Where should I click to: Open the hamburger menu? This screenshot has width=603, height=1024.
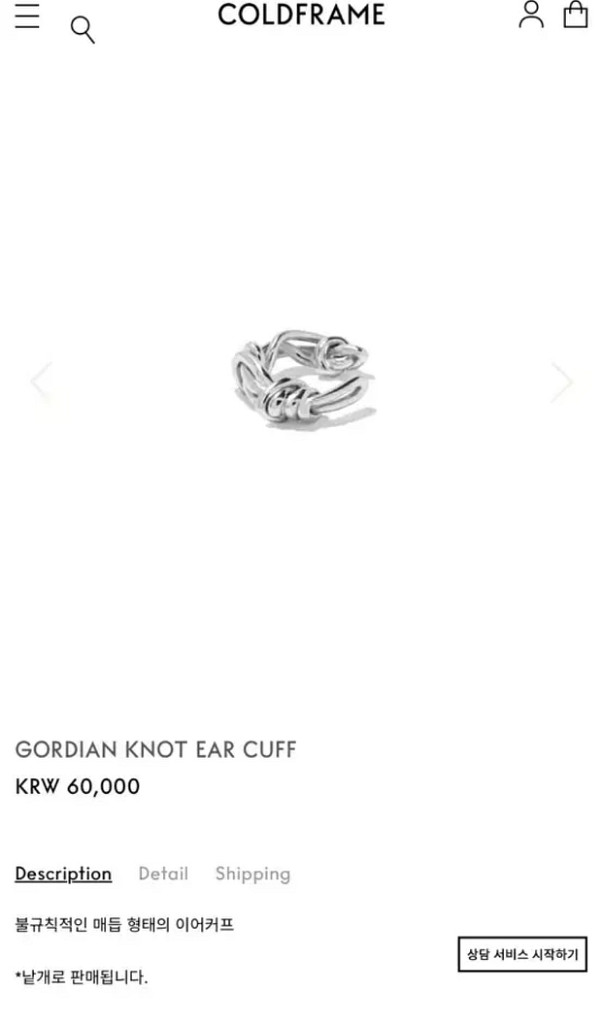27,17
